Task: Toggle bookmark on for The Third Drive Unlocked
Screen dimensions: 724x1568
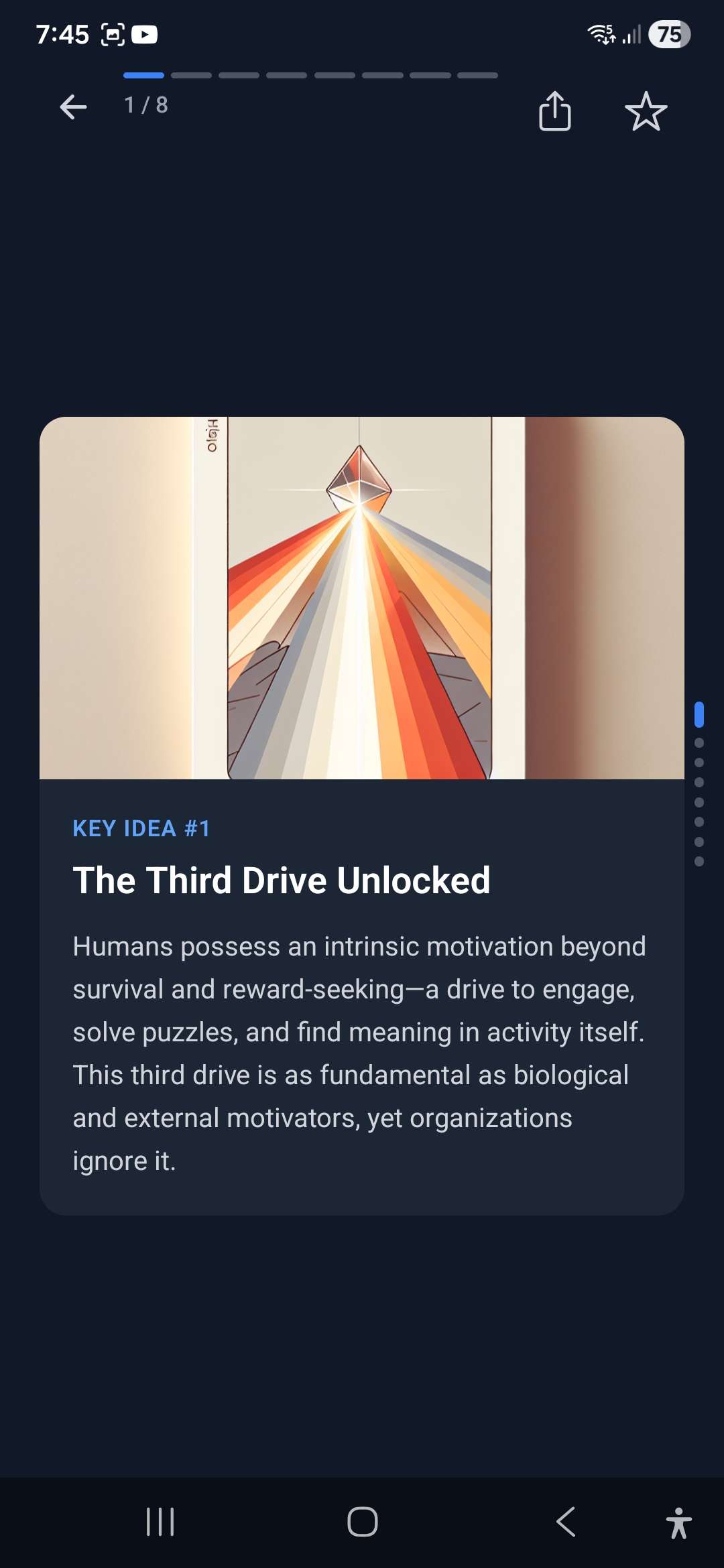Action: tap(646, 111)
